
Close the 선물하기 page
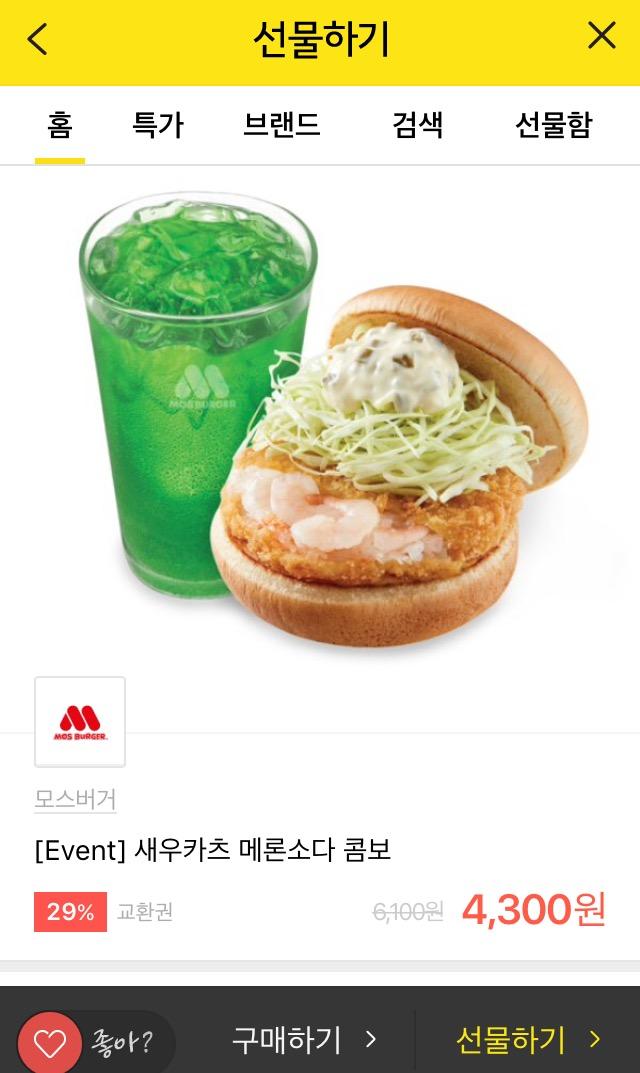pos(601,37)
